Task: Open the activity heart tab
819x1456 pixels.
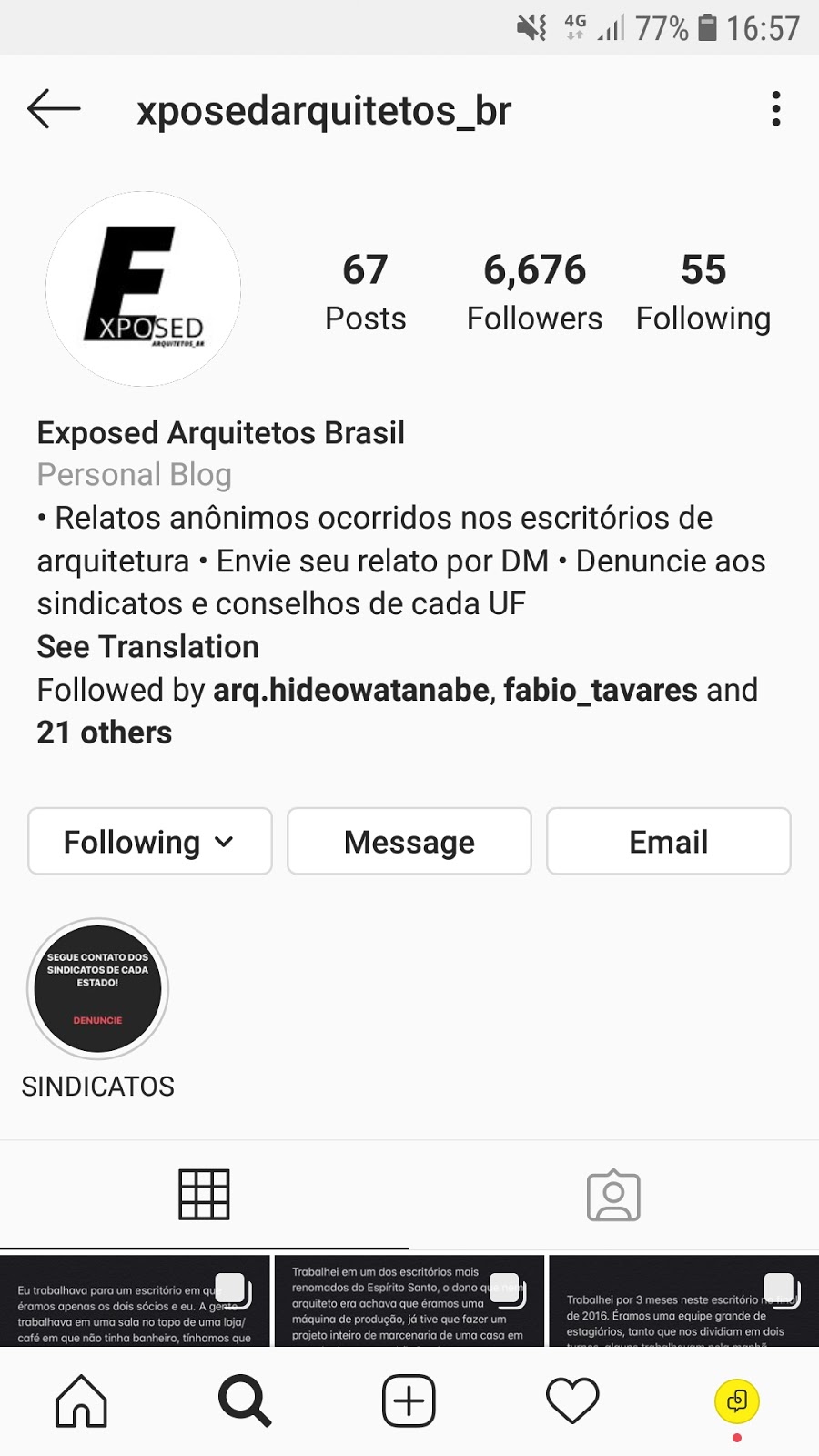Action: pyautogui.click(x=572, y=1400)
